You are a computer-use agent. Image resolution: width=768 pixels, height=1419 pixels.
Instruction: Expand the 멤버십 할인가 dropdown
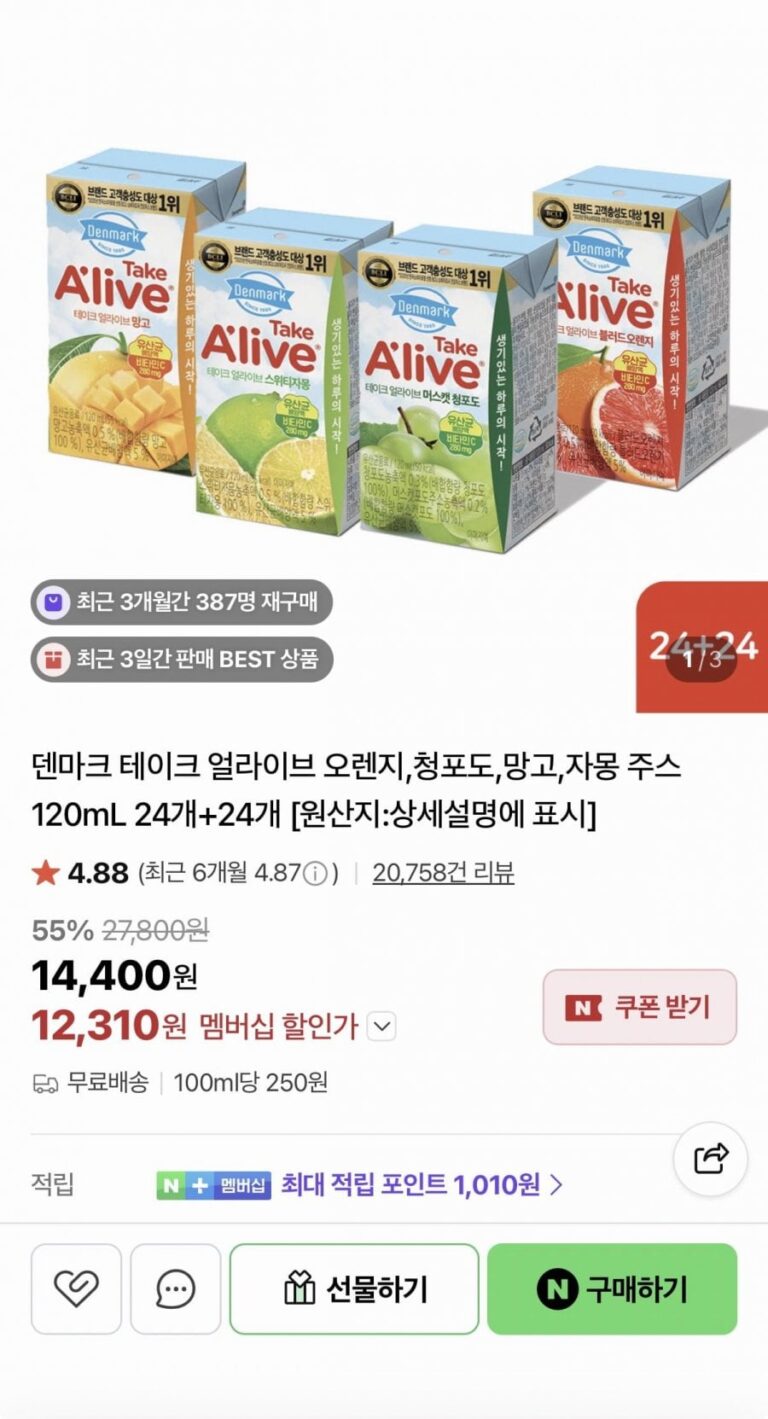(x=383, y=1026)
